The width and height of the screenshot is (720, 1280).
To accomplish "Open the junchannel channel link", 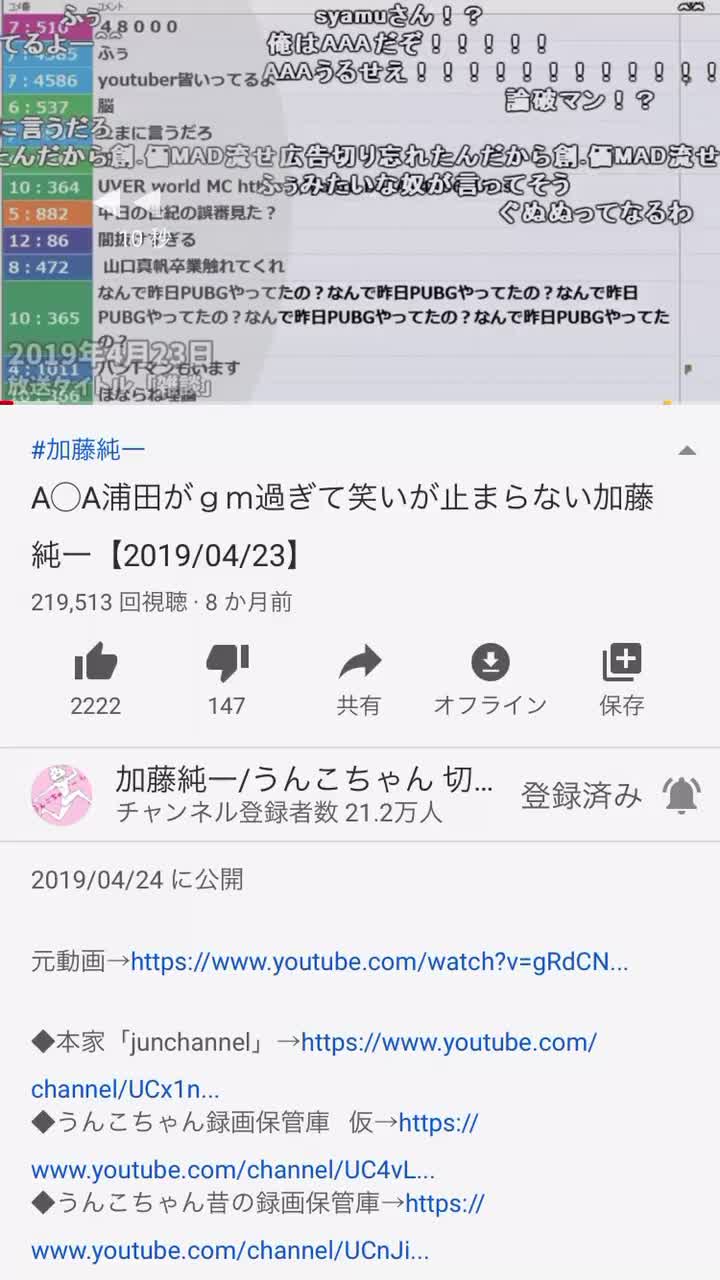I will (448, 1042).
